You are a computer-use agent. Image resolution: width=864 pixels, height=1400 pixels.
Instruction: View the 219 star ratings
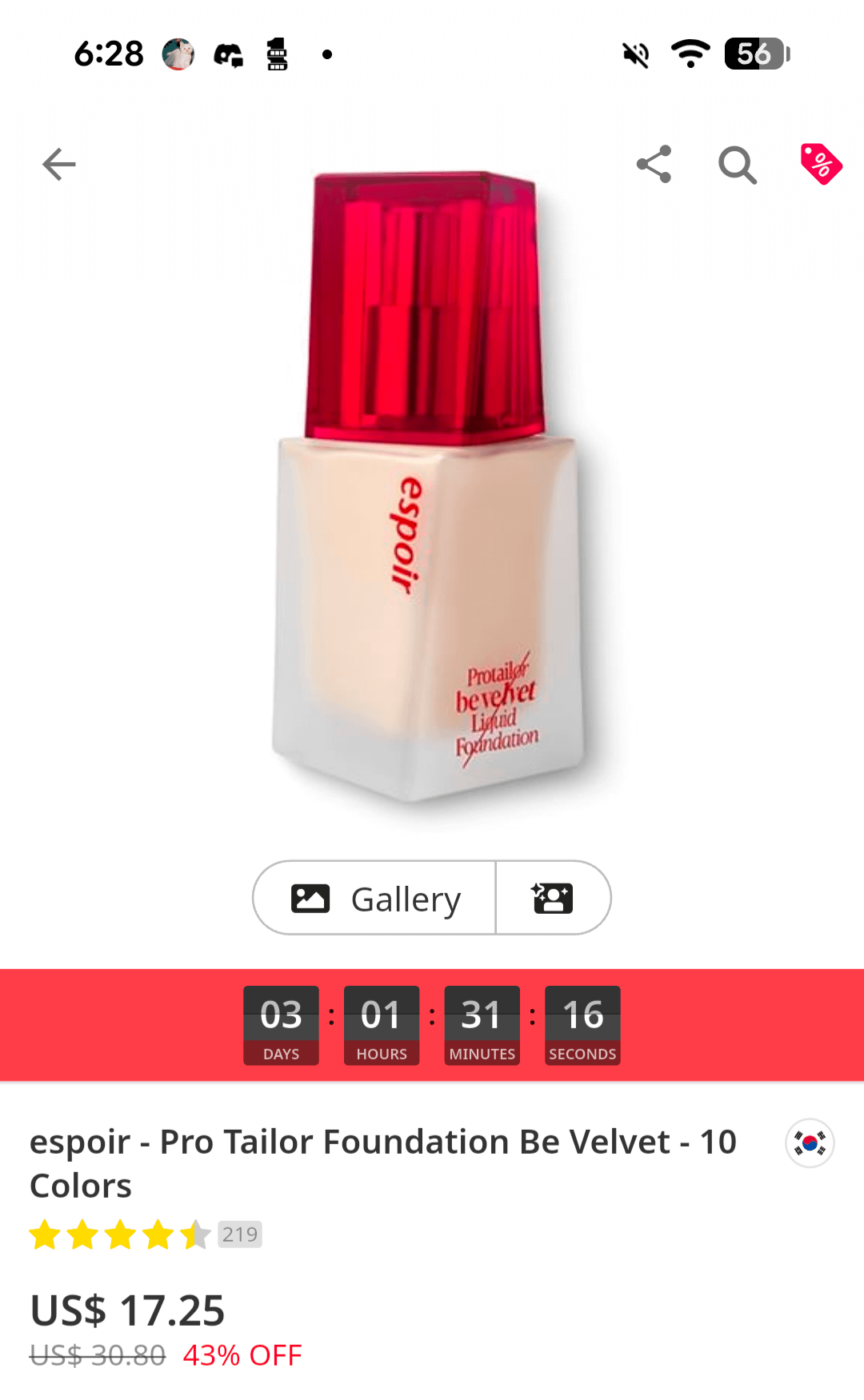(146, 1234)
